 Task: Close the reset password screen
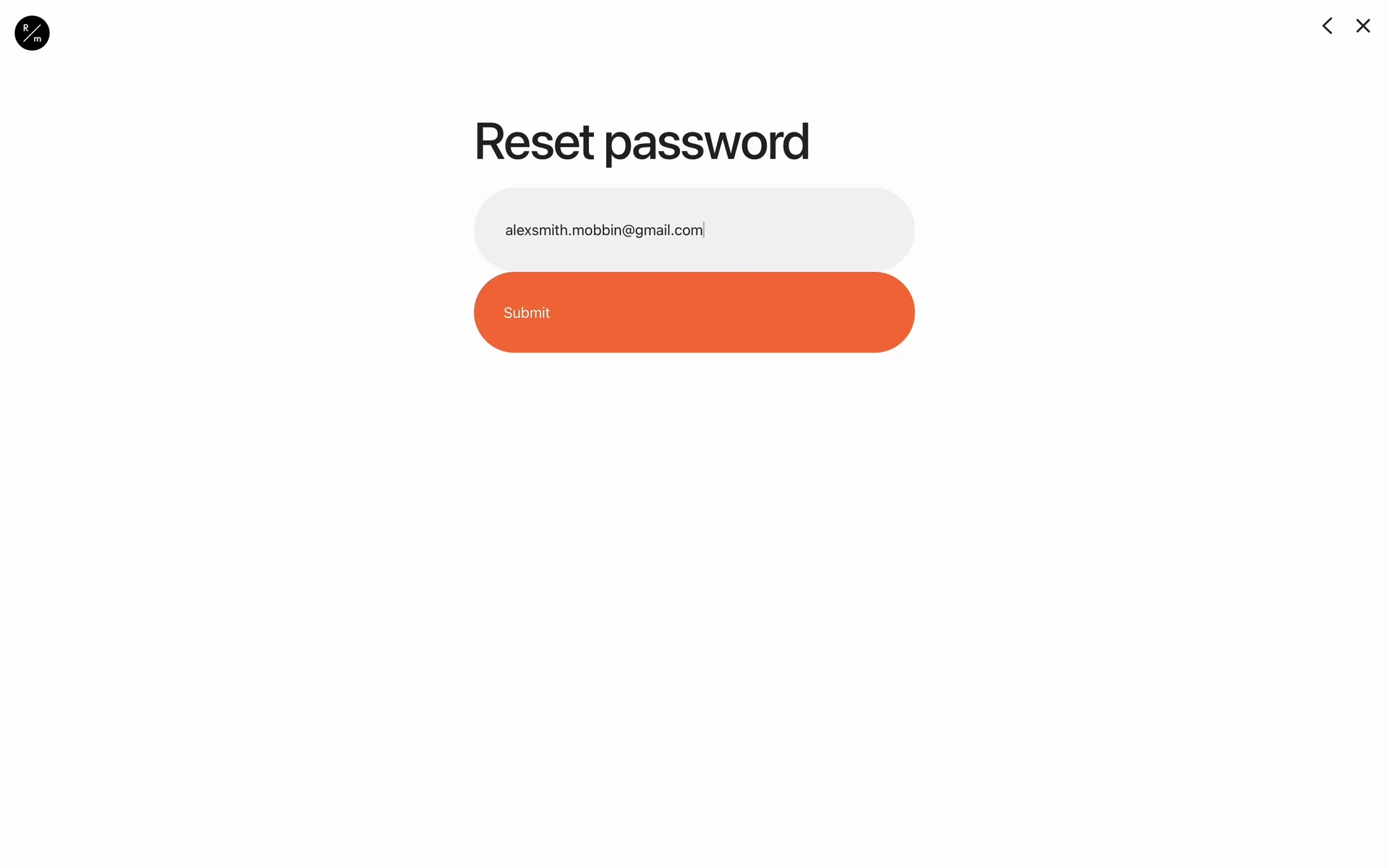pyautogui.click(x=1363, y=26)
